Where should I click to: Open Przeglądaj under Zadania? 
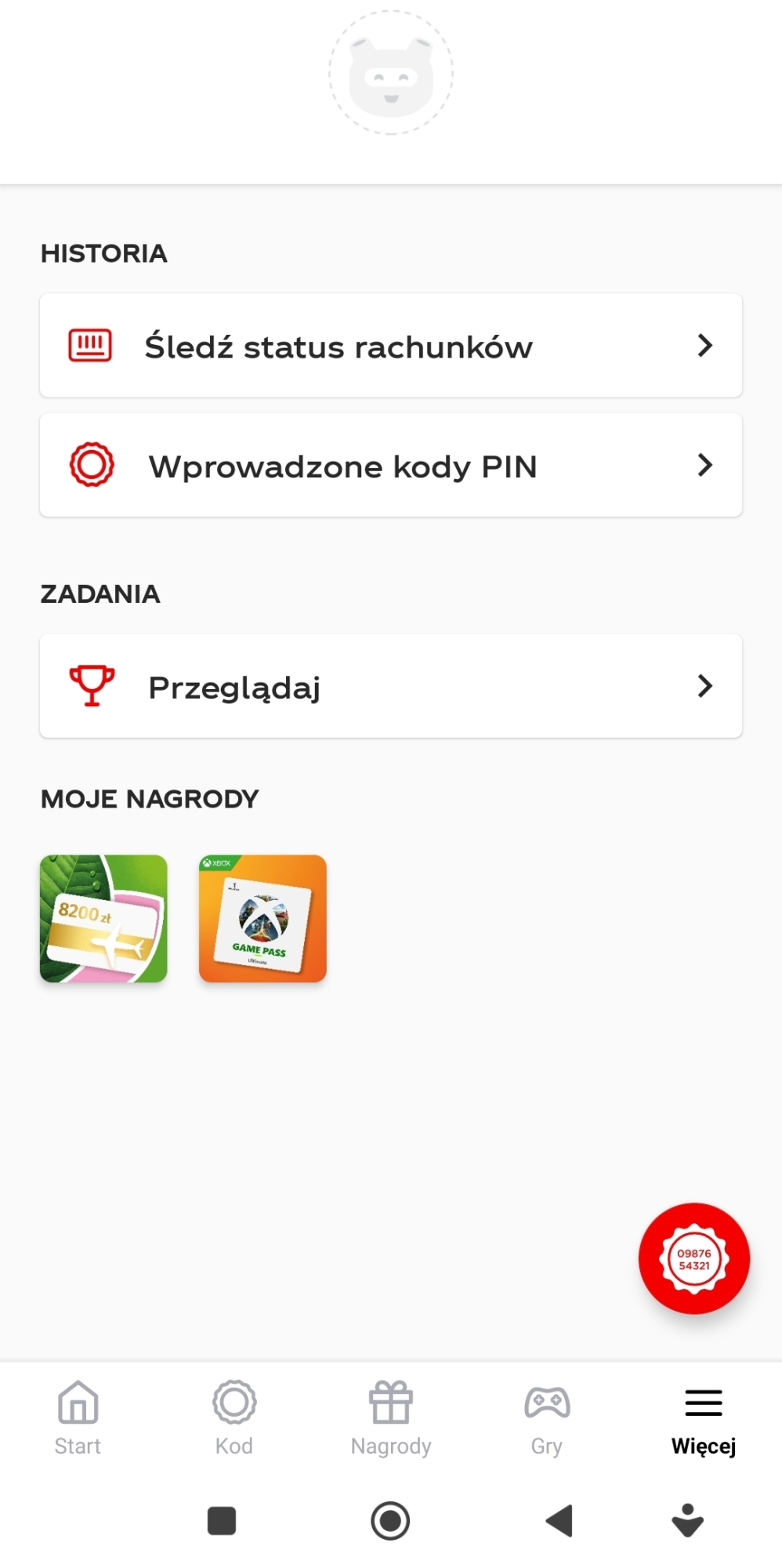(390, 686)
